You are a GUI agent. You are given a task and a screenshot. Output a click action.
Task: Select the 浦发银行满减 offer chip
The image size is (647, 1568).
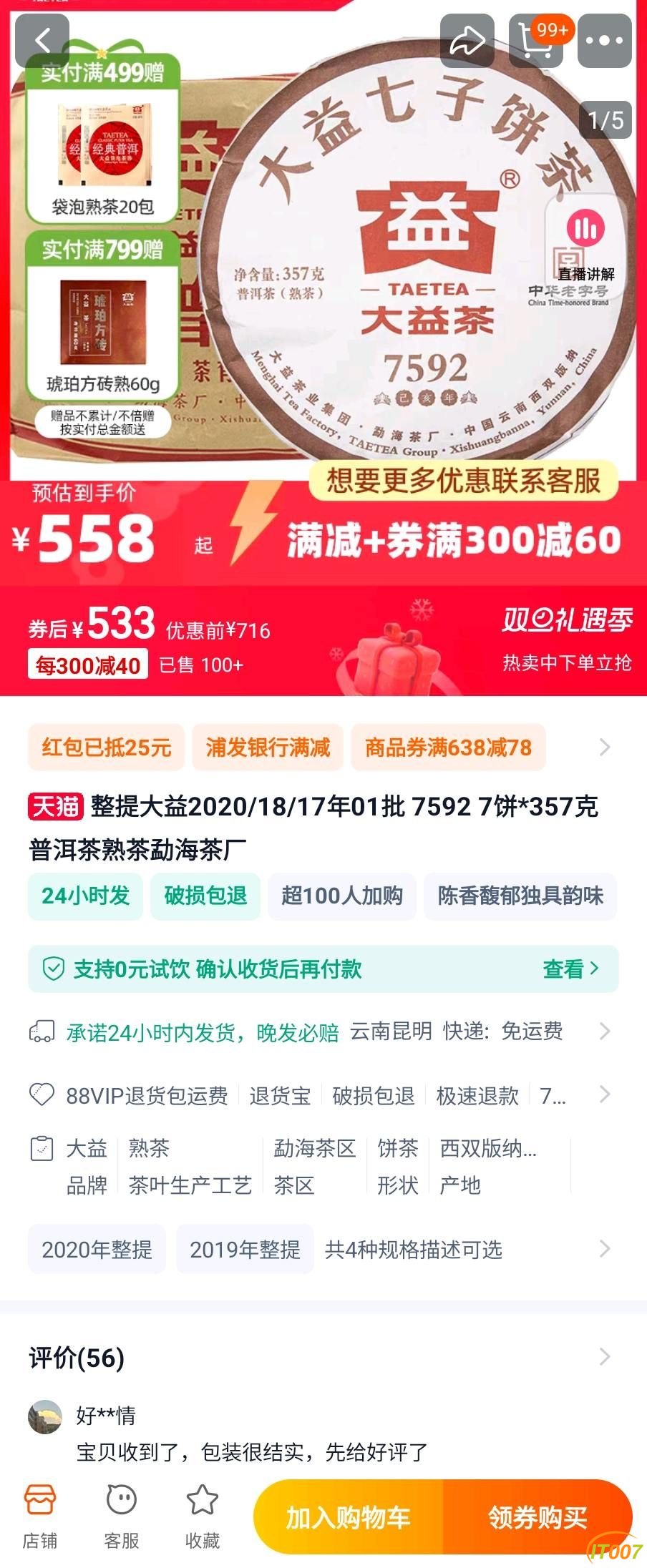(x=268, y=748)
